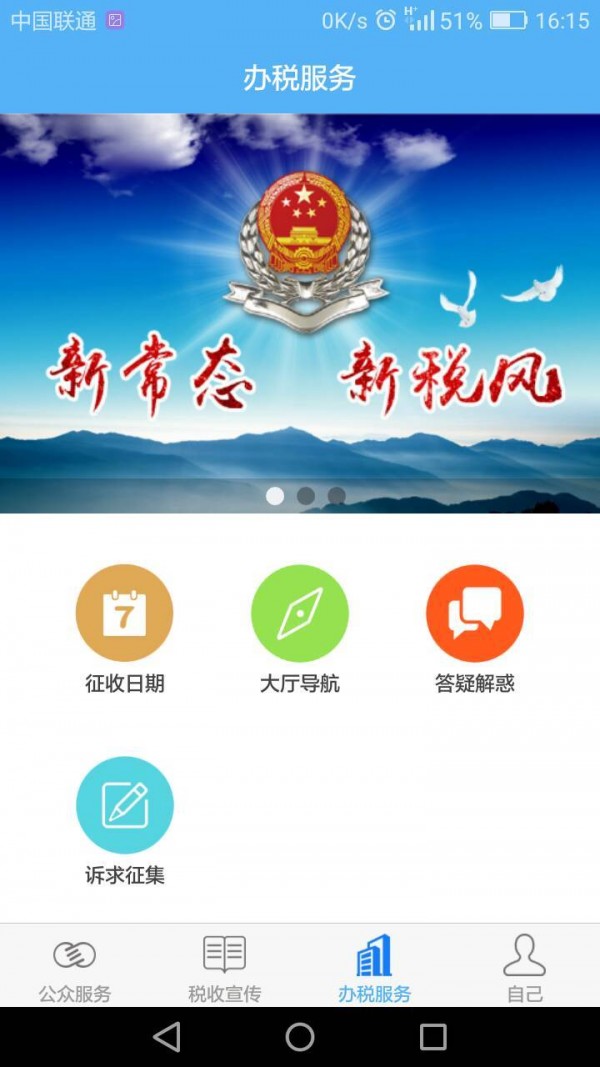This screenshot has width=600, height=1067.
Task: Go back with system back button
Action: (x=167, y=1037)
